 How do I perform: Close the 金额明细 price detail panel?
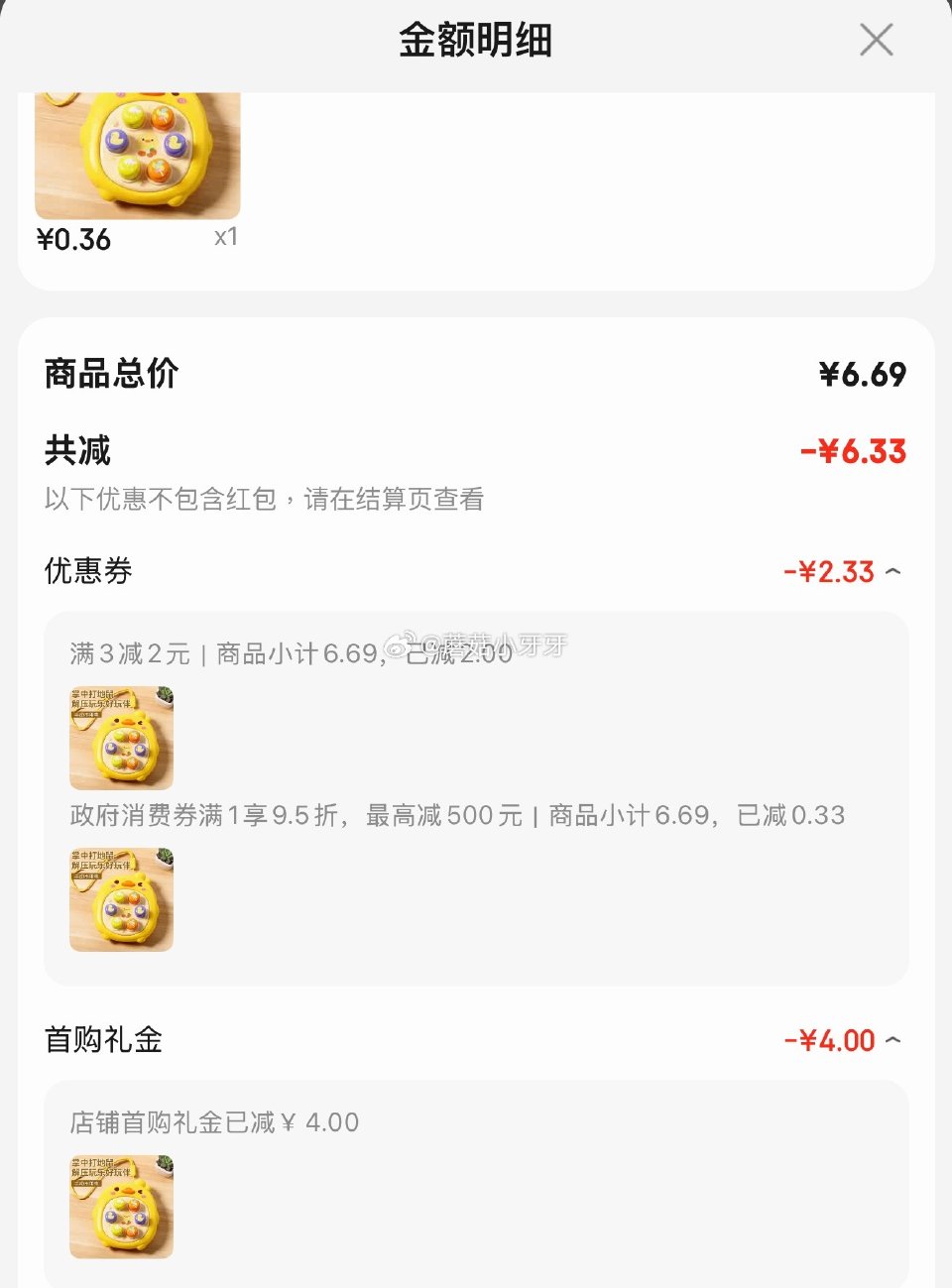877,40
